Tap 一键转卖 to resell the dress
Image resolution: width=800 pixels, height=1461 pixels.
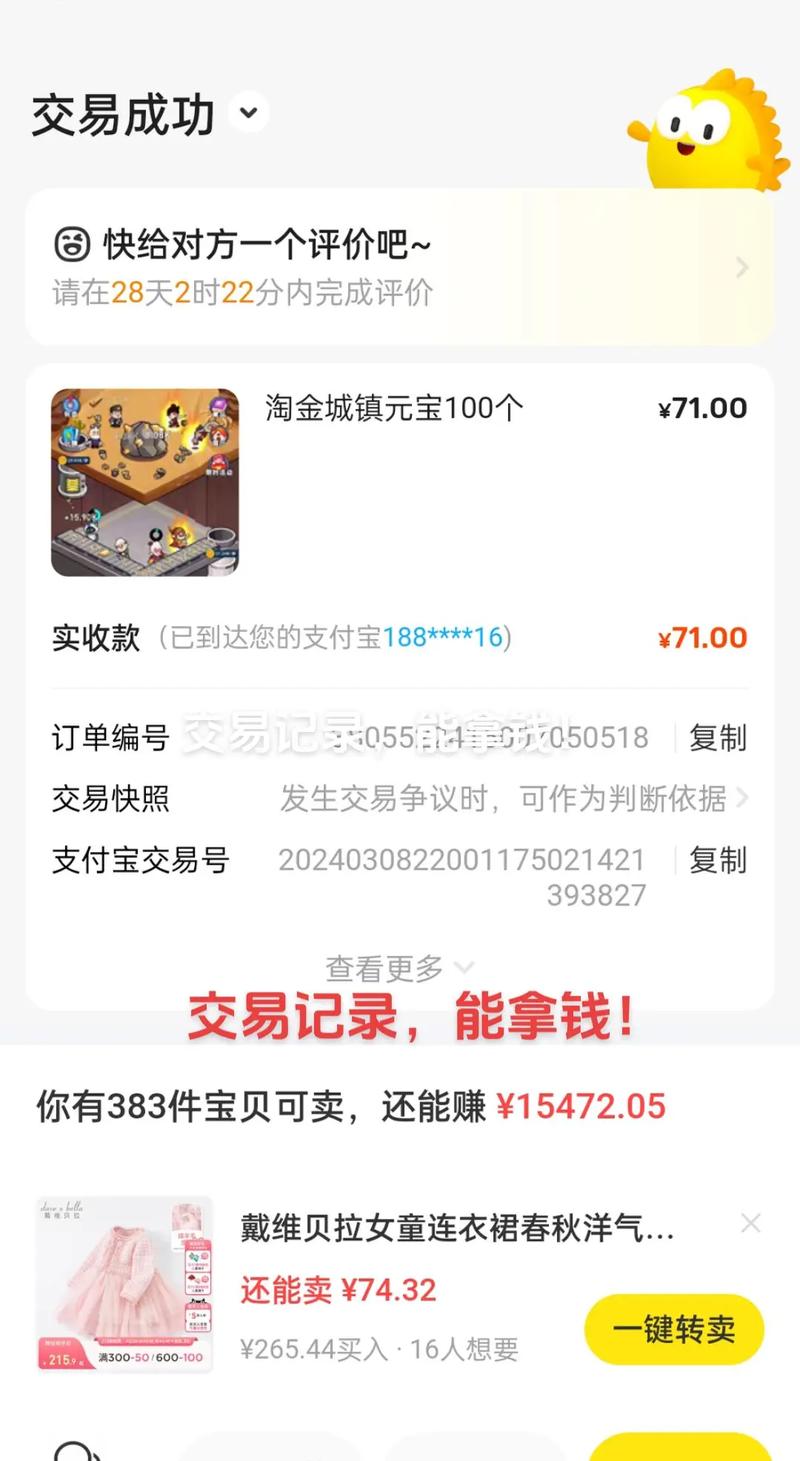[674, 1329]
